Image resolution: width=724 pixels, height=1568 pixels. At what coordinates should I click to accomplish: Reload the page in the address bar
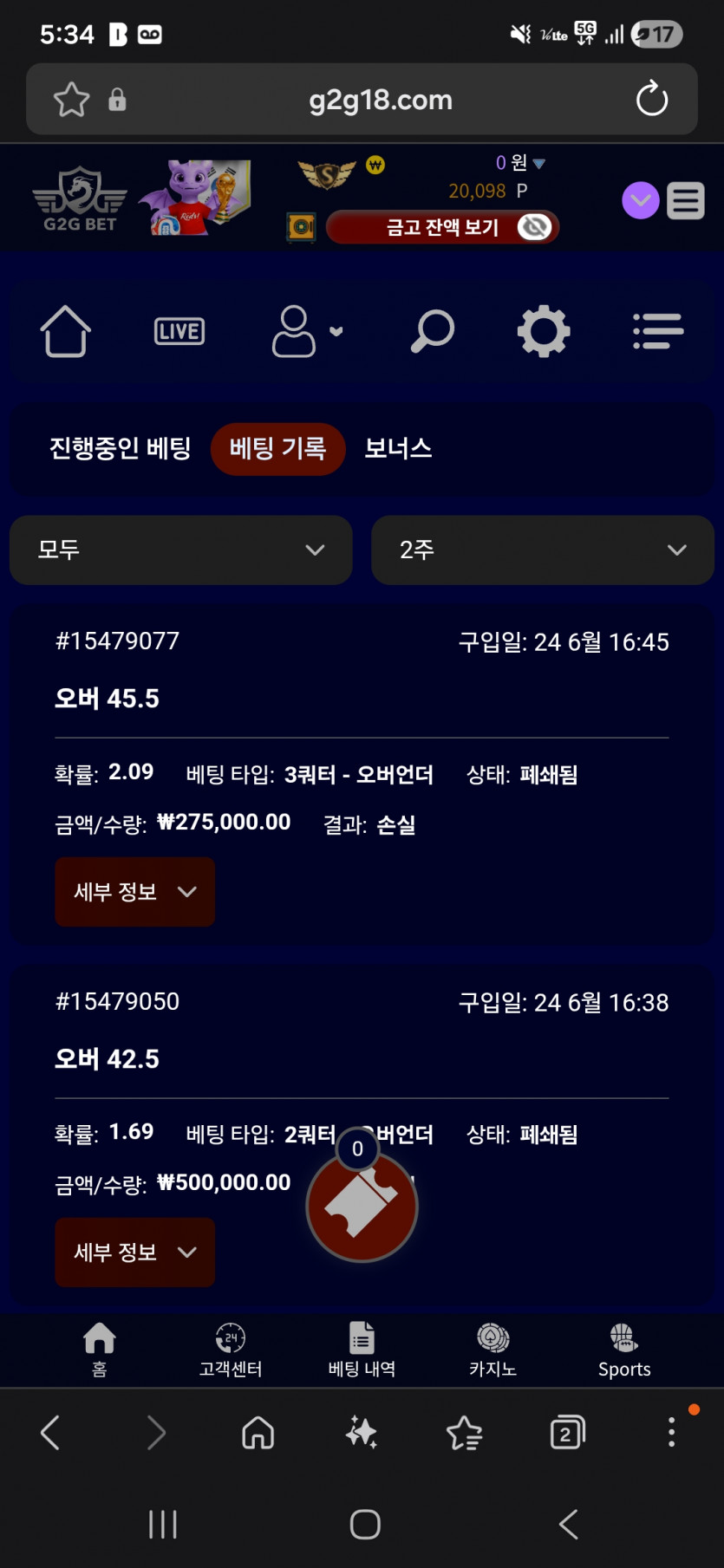[x=651, y=99]
